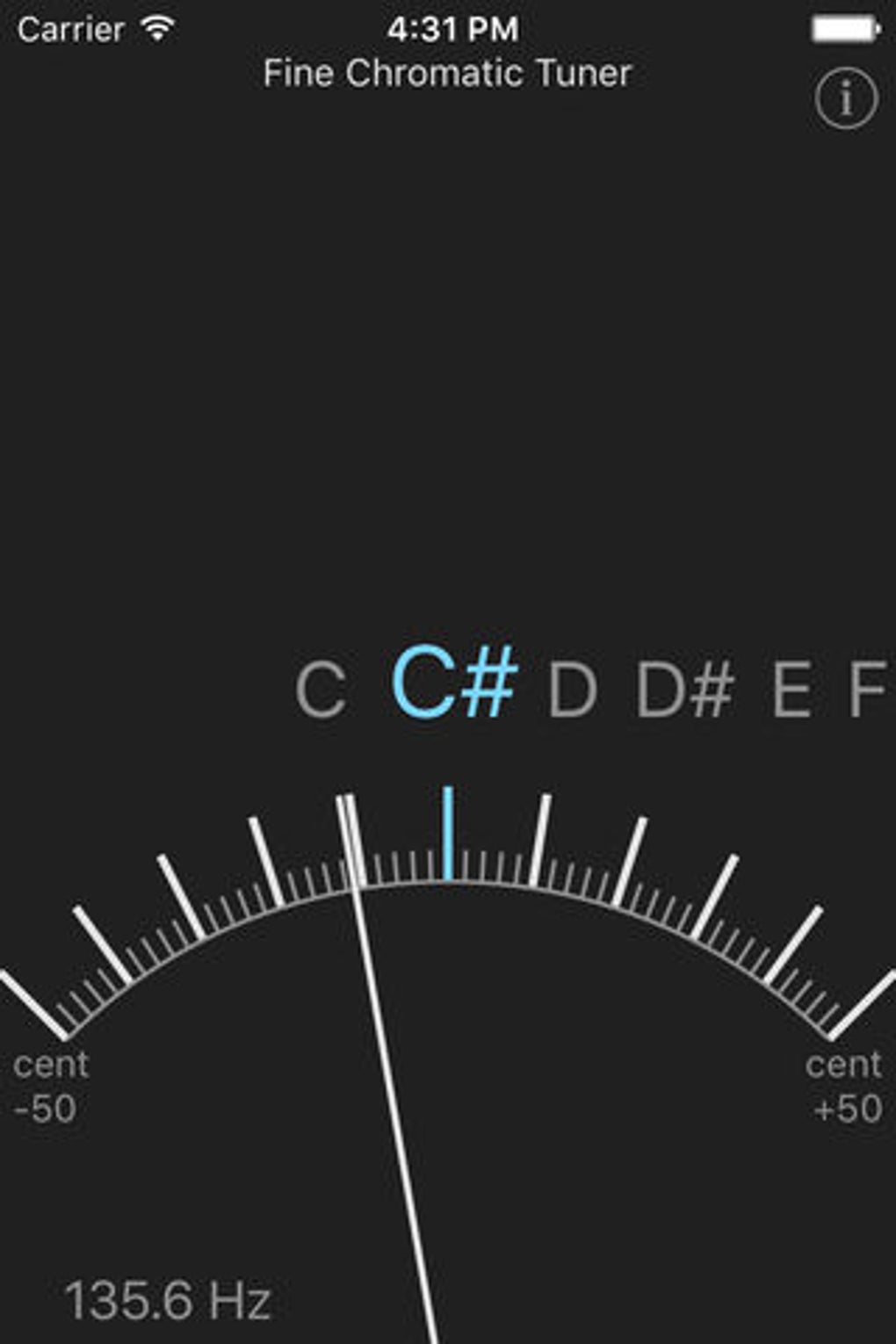
Task: Open the info button
Action: pos(846,99)
